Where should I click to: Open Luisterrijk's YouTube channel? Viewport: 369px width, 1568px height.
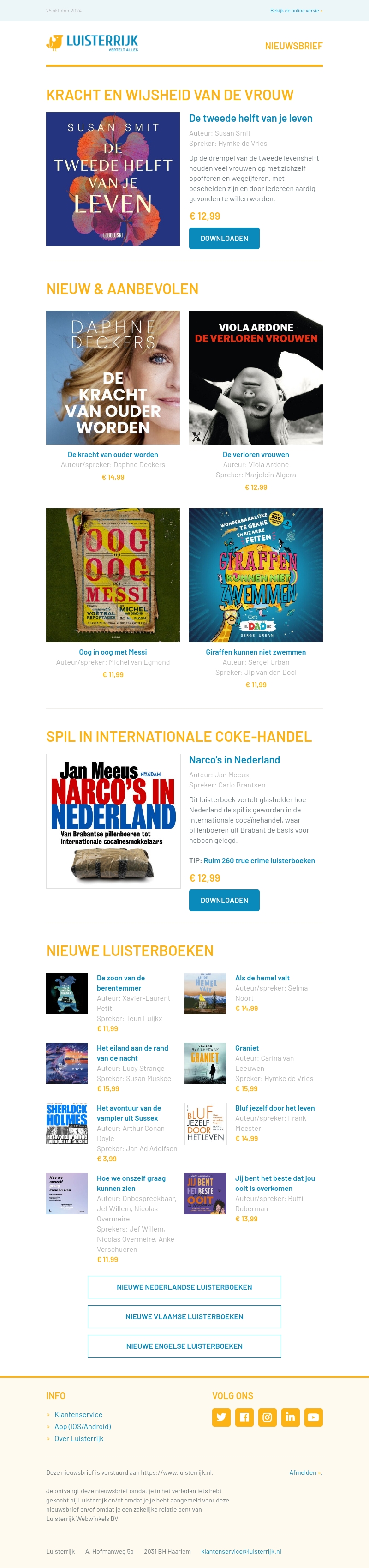click(x=313, y=1417)
